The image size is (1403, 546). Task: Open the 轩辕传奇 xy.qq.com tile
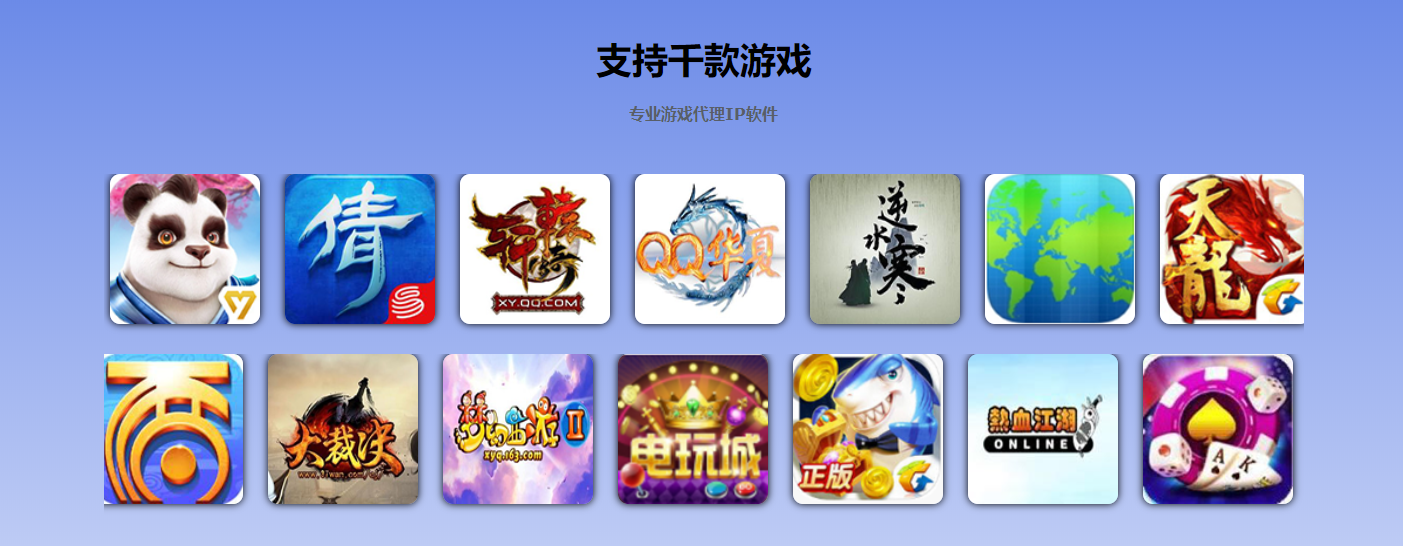(x=535, y=249)
